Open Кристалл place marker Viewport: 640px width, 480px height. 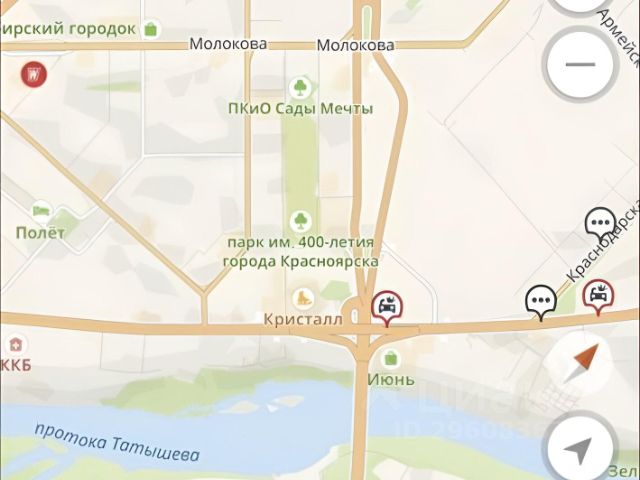pos(301,298)
